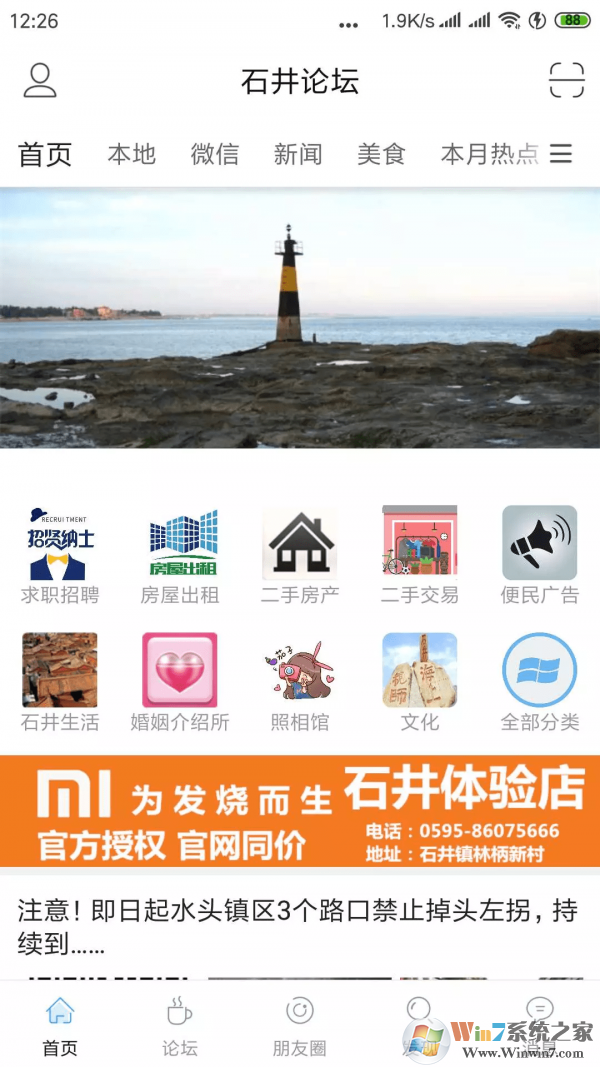Open the lighthouse banner
600x1067 pixels.
(x=300, y=318)
